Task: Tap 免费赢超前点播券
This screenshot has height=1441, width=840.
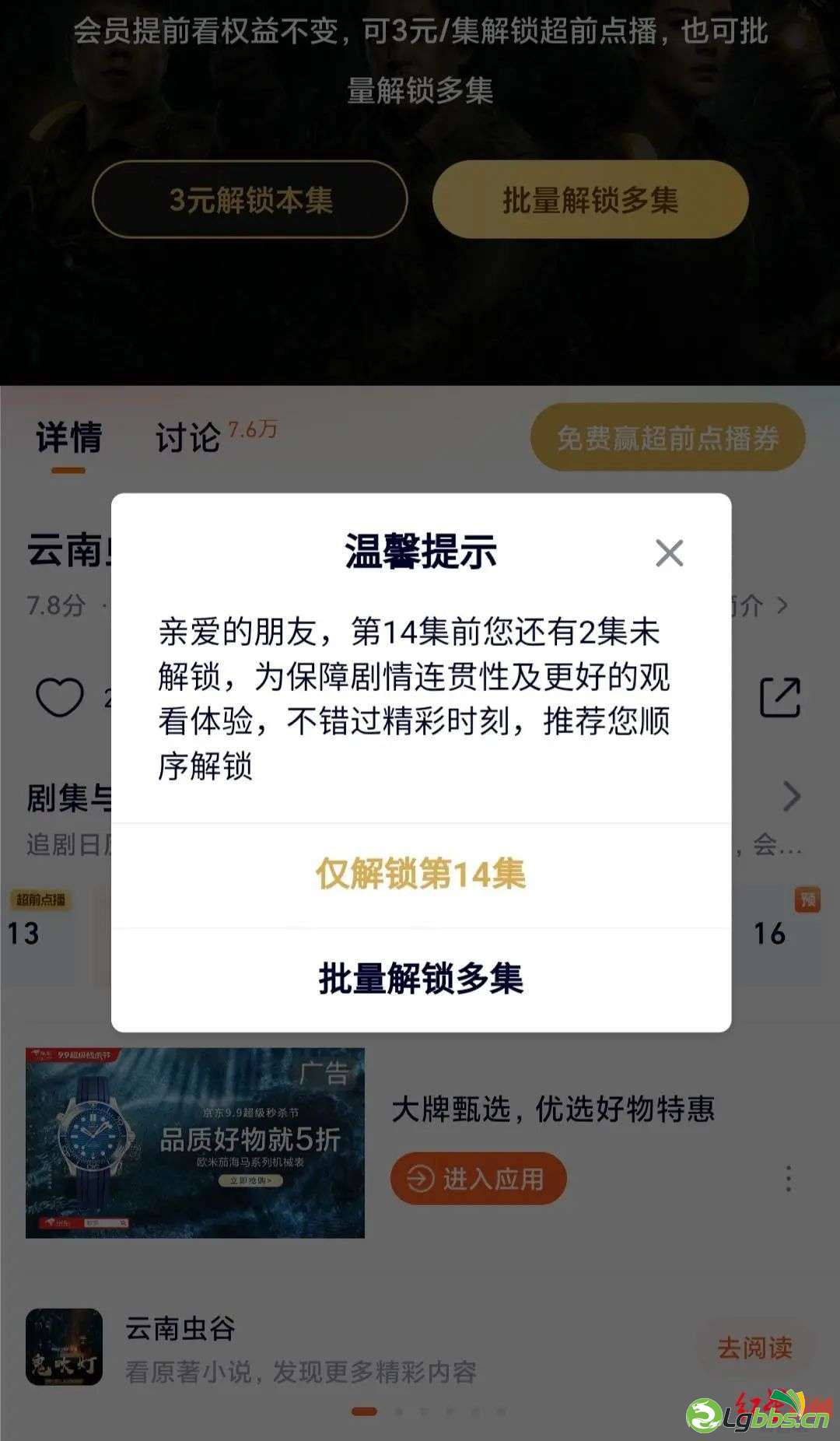Action: [x=667, y=438]
